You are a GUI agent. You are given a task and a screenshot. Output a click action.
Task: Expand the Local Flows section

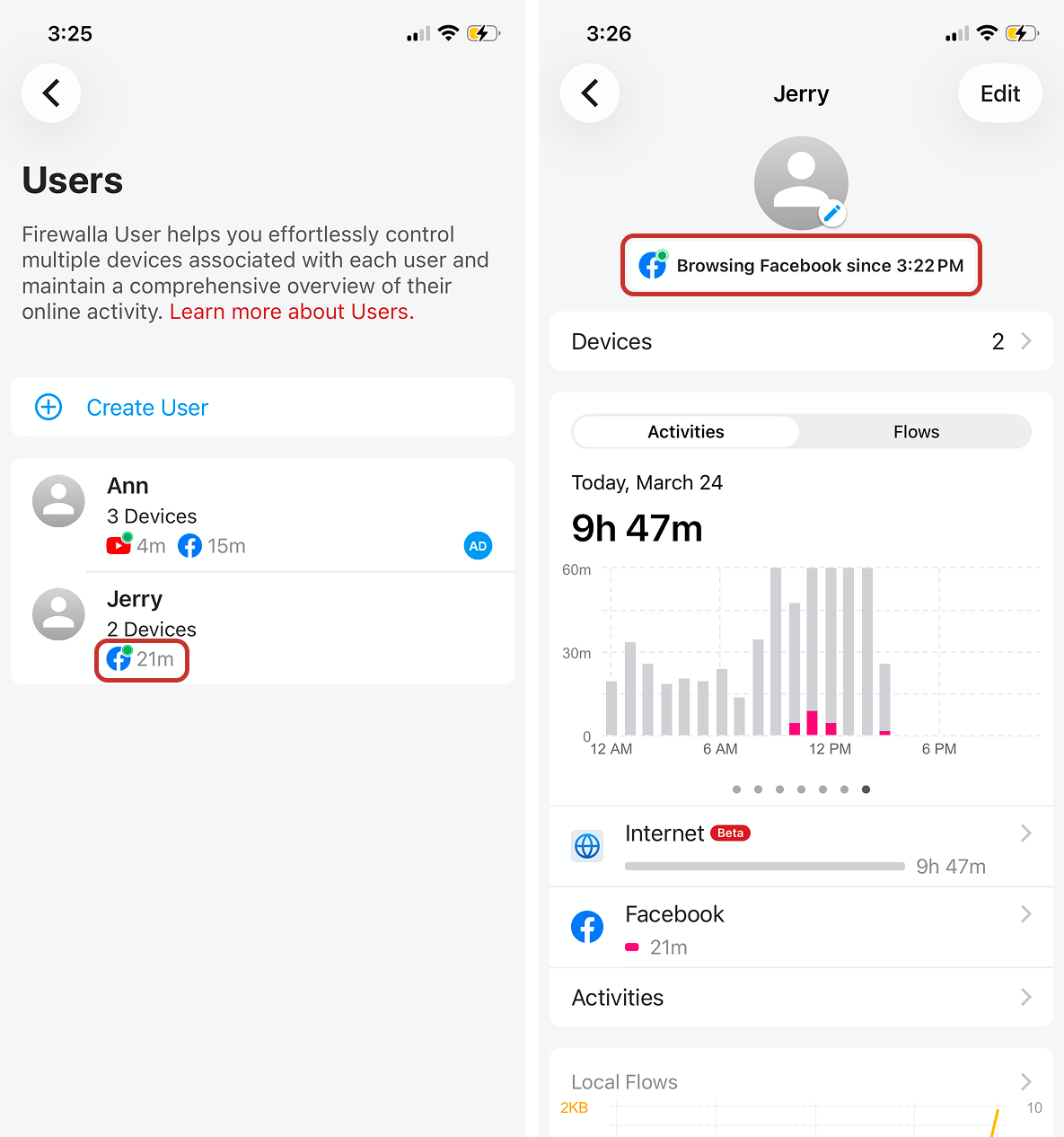pyautogui.click(x=800, y=1081)
